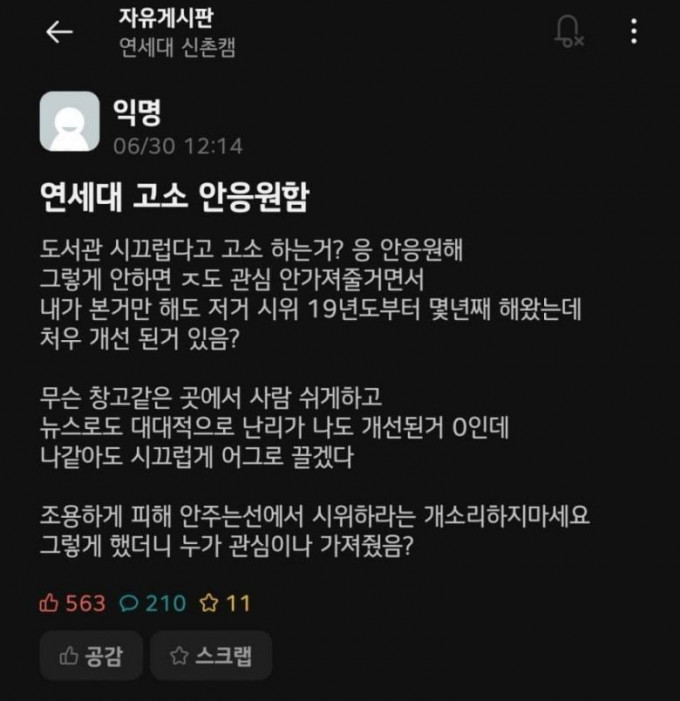Screen dimensions: 680x701
Task: Open the three-dot overflow menu
Action: [x=634, y=32]
